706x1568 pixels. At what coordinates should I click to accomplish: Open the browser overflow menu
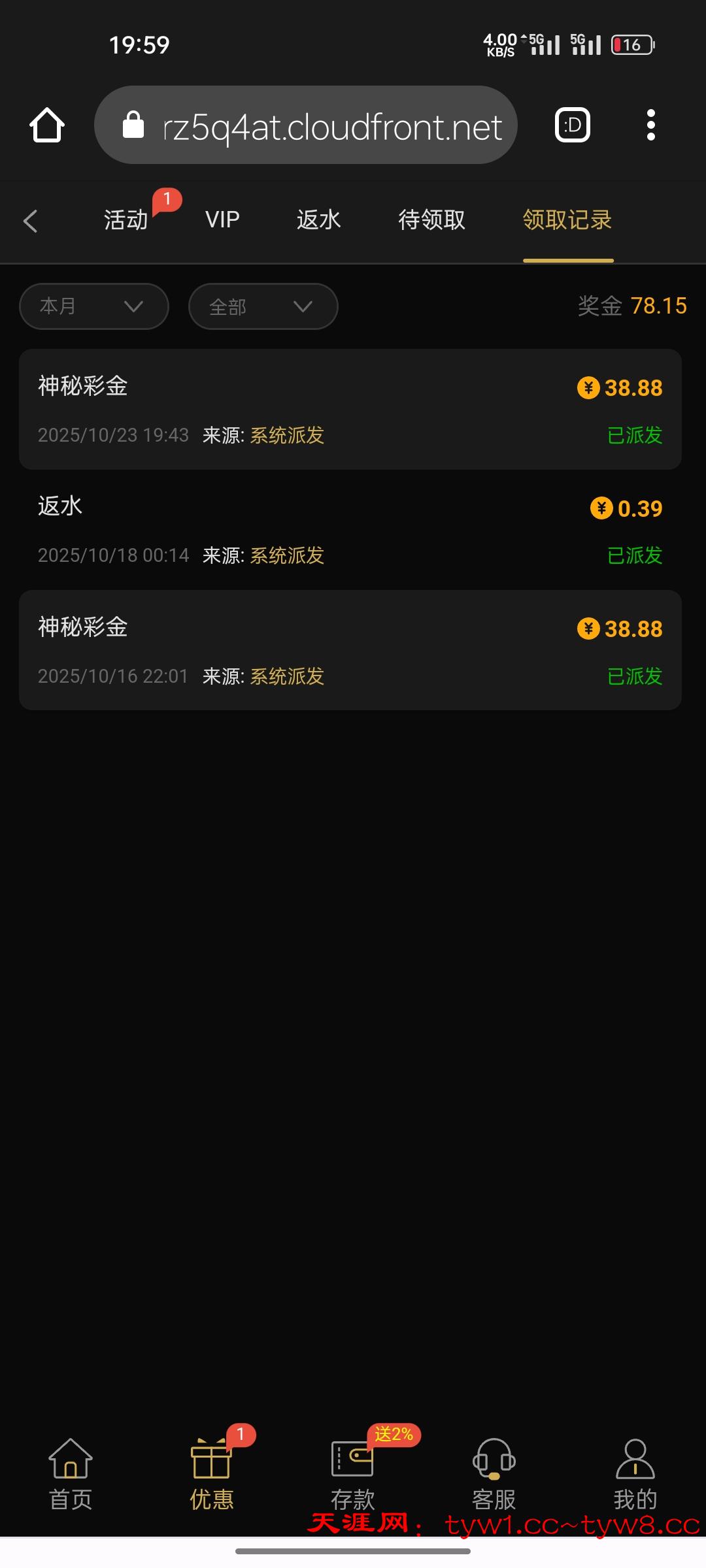650,125
